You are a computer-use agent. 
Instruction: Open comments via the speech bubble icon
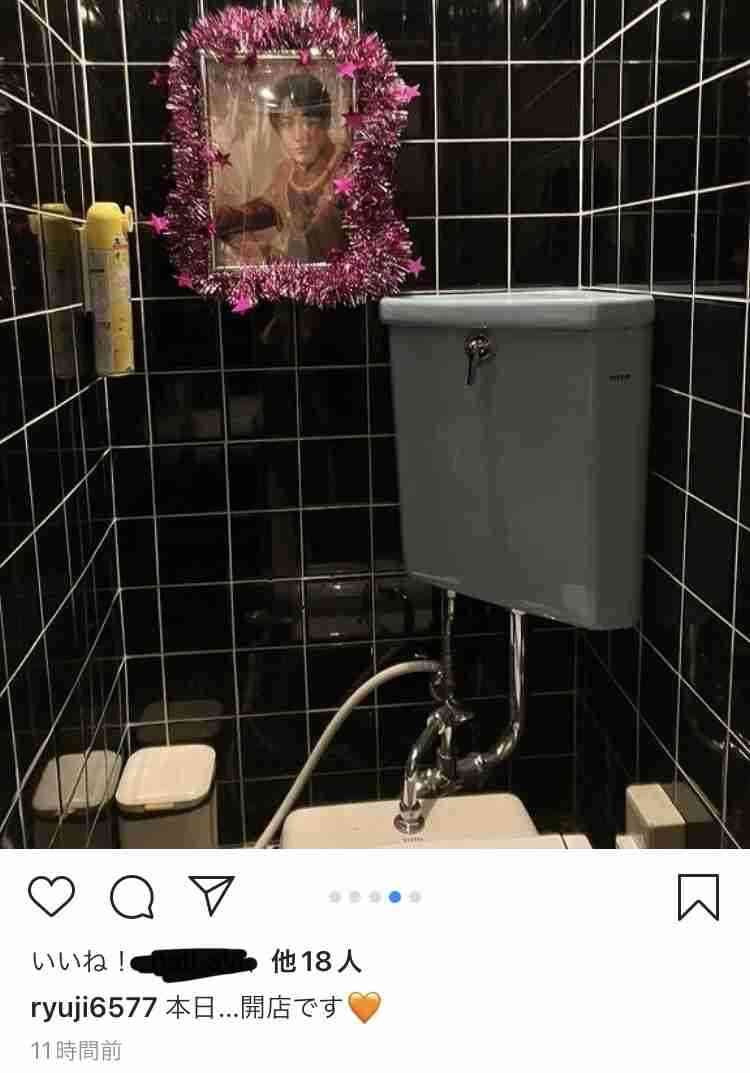click(x=131, y=895)
